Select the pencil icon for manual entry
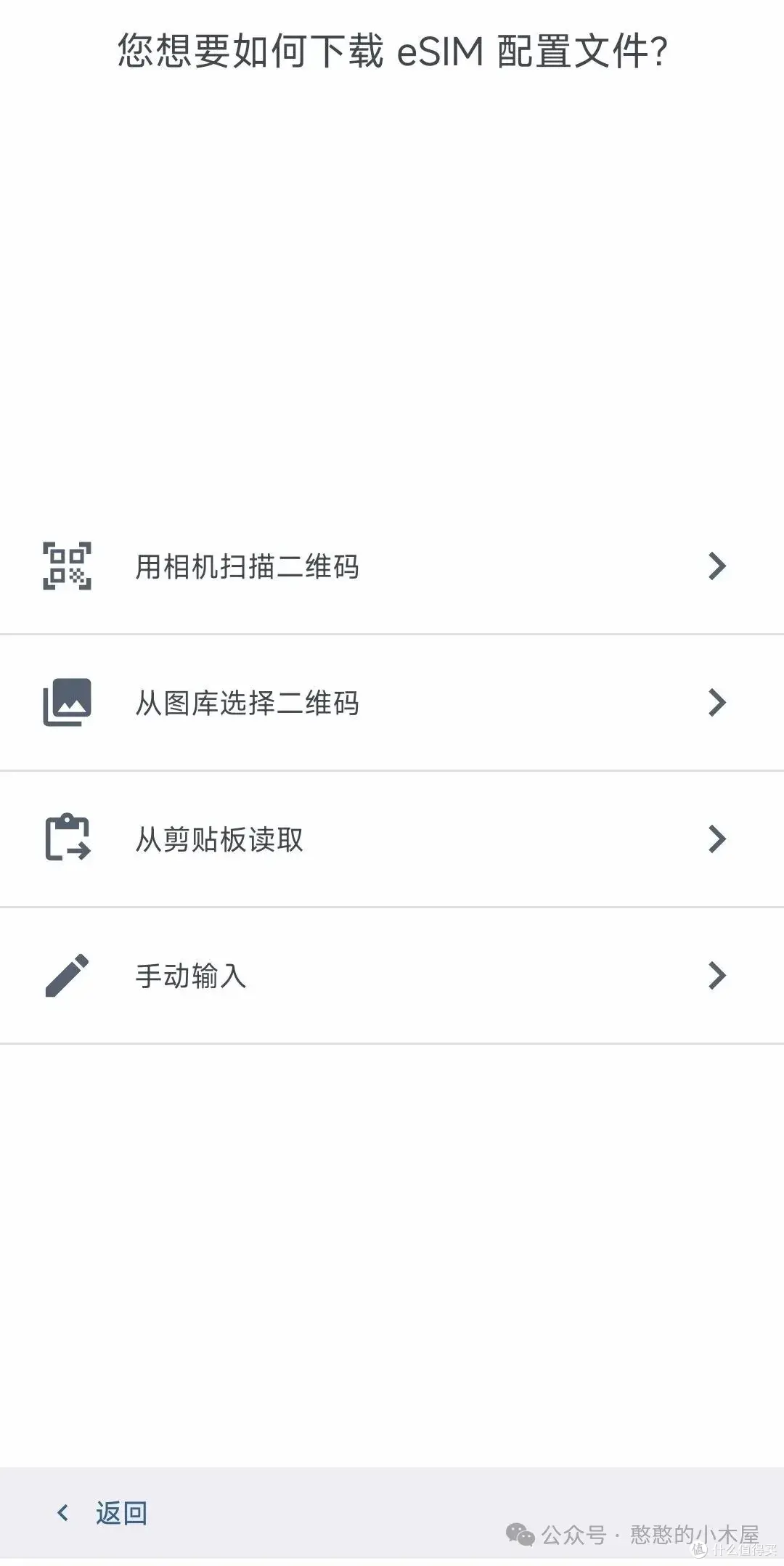784x1566 pixels. tap(68, 976)
